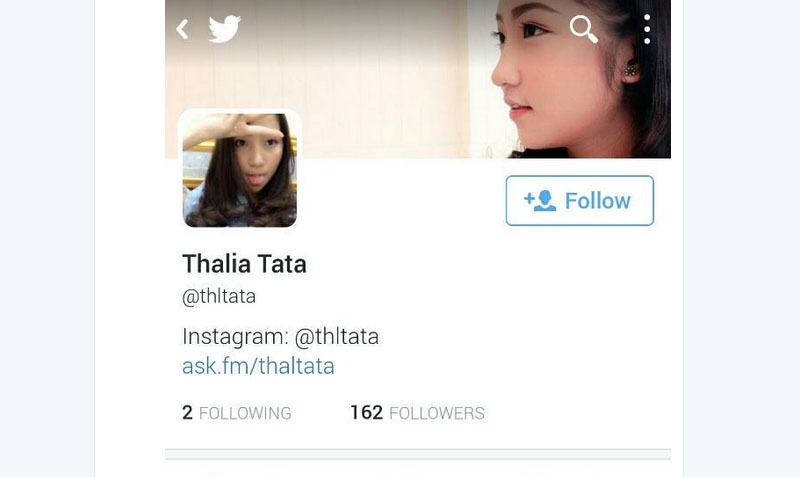Open the three-dot overflow menu

coord(647,29)
